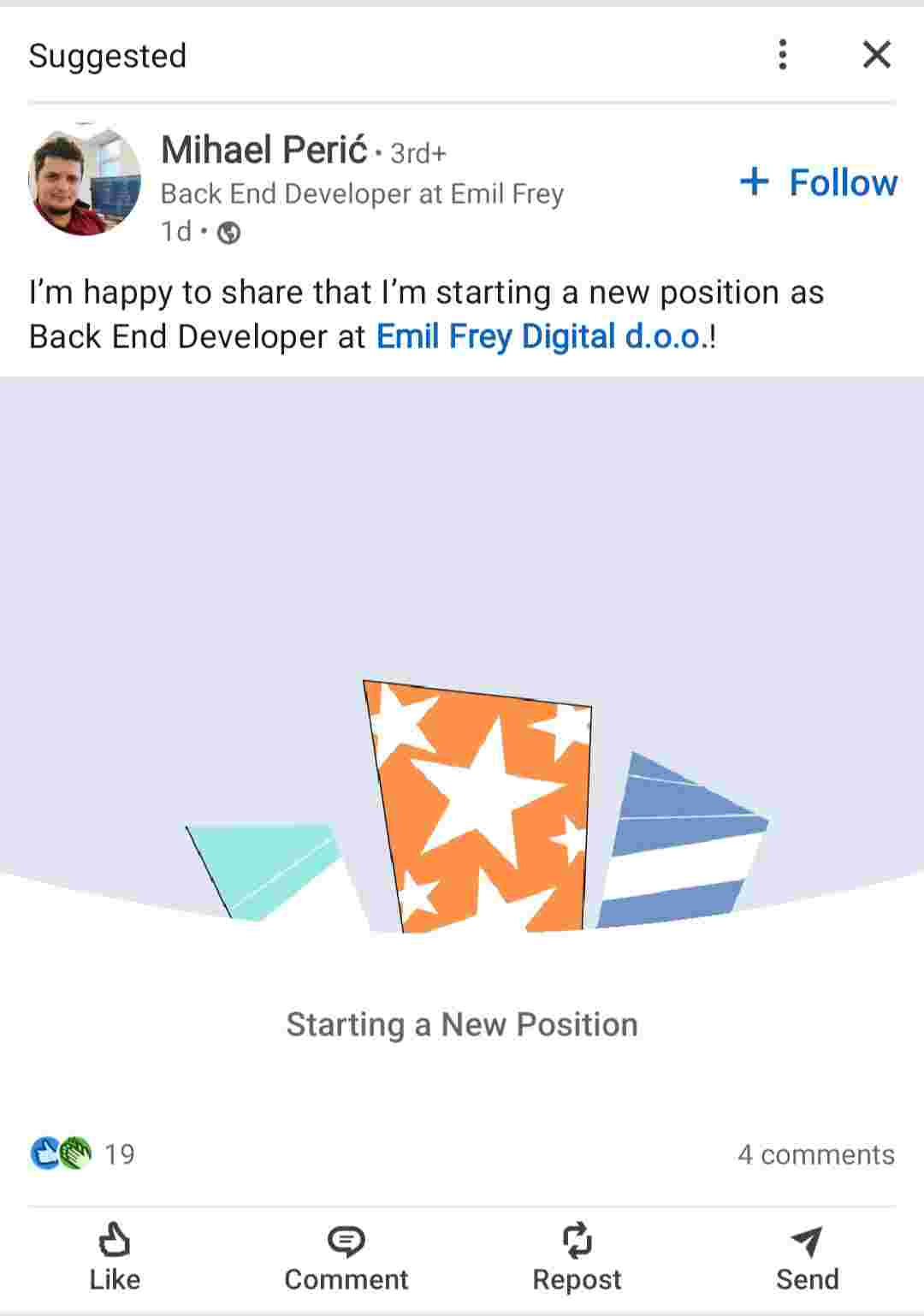Like Mihael Perić's post
Screen dimensions: 924x1316
point(115,1256)
